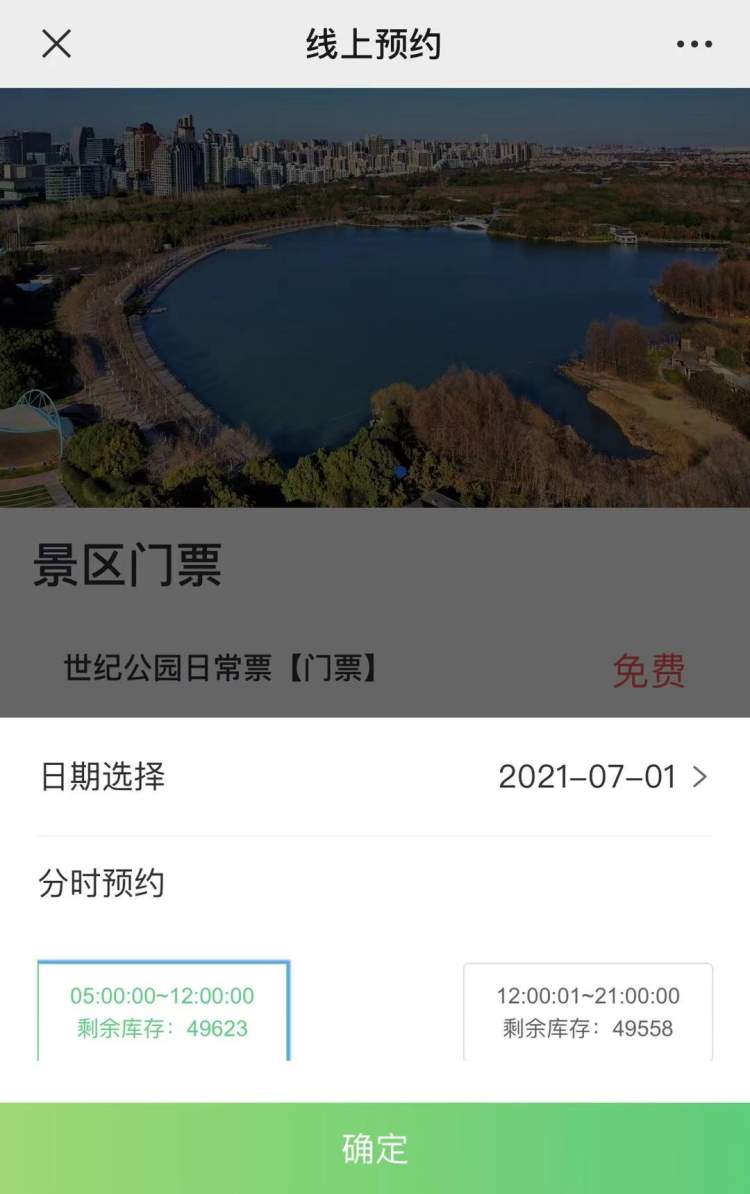Viewport: 750px width, 1194px height.
Task: Open the three-dot overflow menu
Action: click(694, 44)
